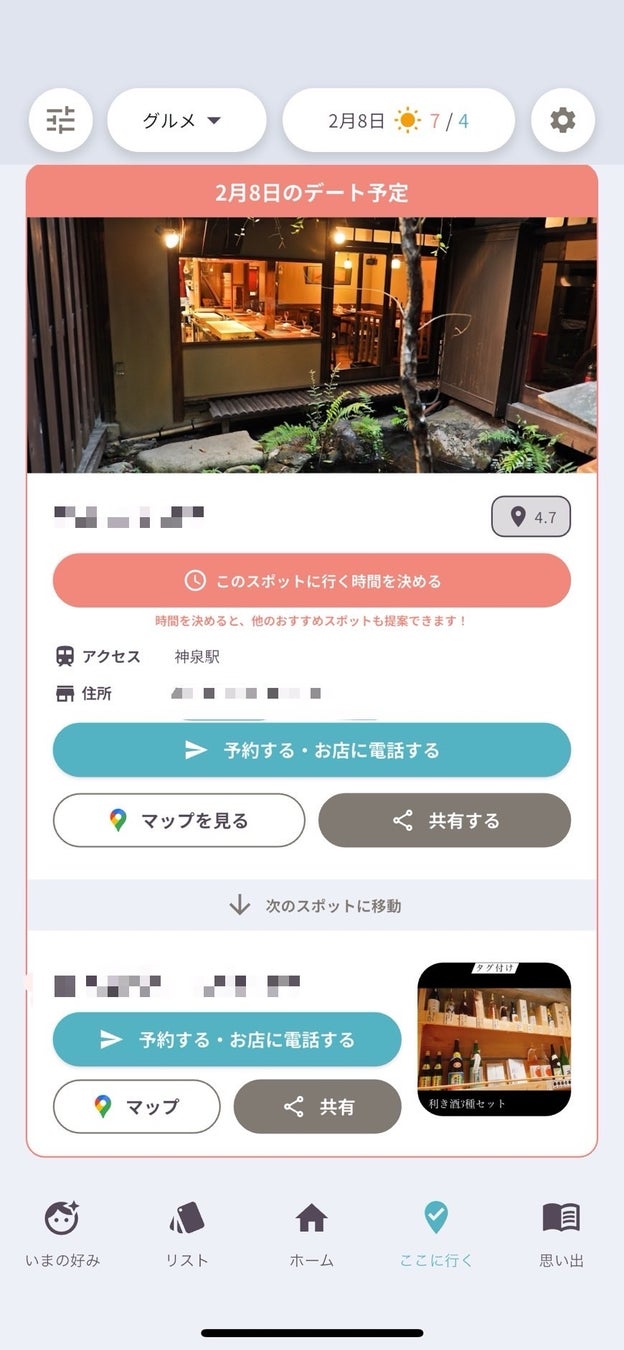The height and width of the screenshot is (1350, 624).
Task: Open the 利き酒3種セット photo thumbnail
Action: click(x=494, y=1040)
